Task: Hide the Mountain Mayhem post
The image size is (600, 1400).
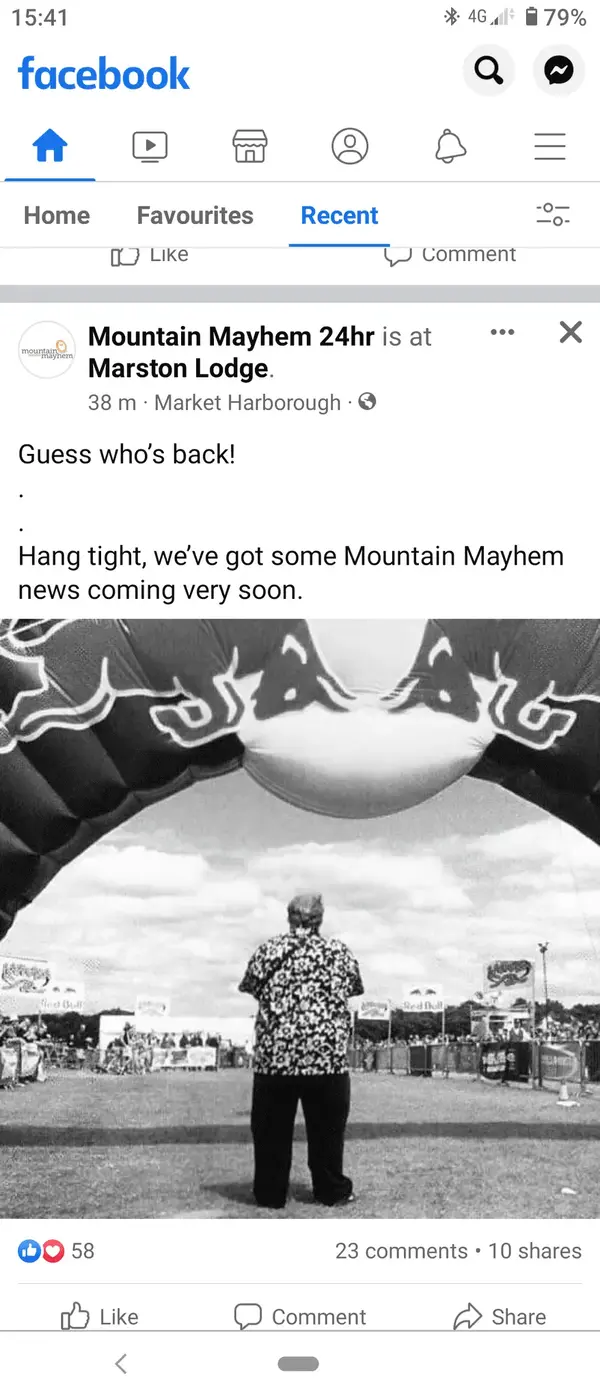Action: (x=570, y=332)
